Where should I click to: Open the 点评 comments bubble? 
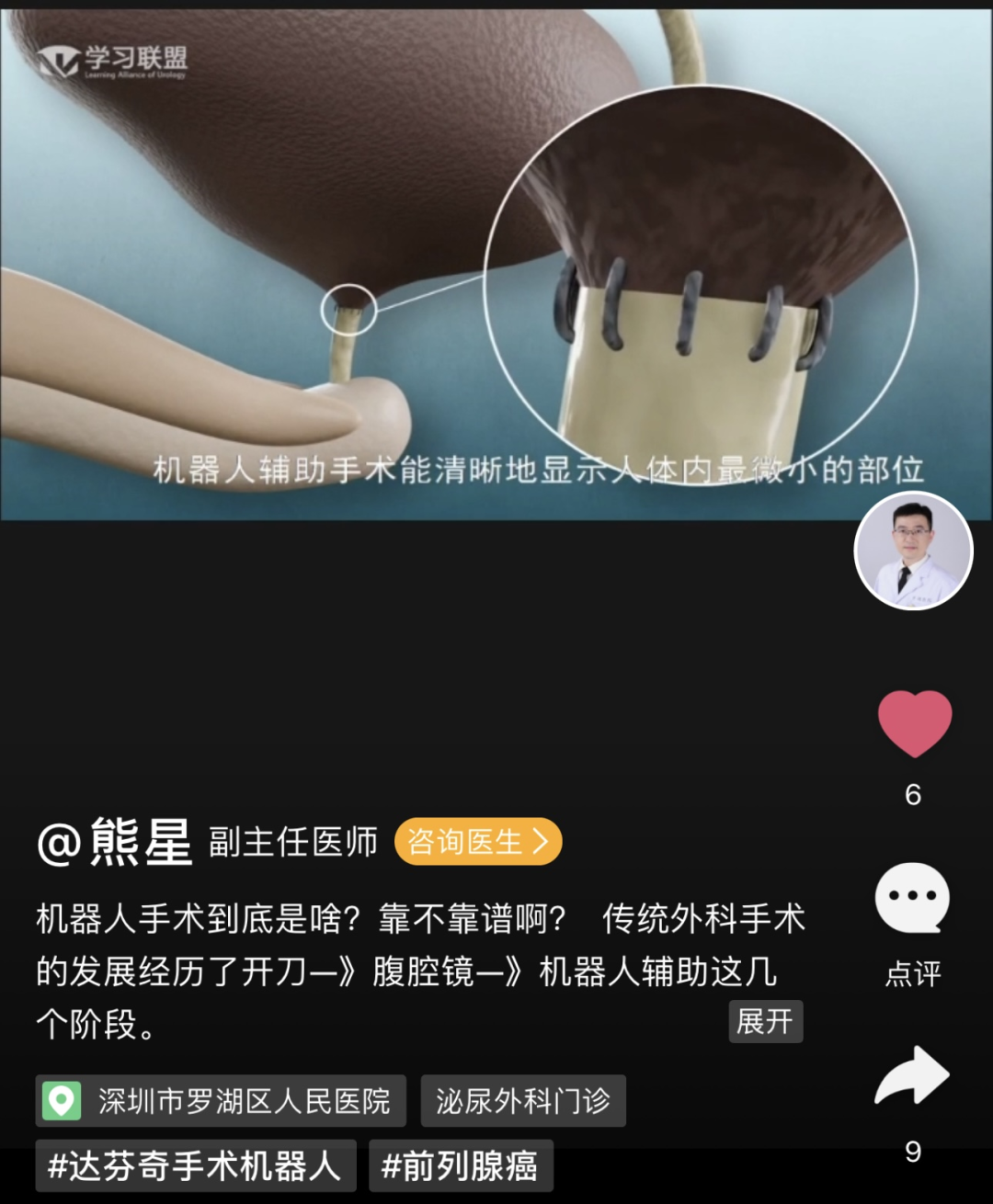(912, 900)
